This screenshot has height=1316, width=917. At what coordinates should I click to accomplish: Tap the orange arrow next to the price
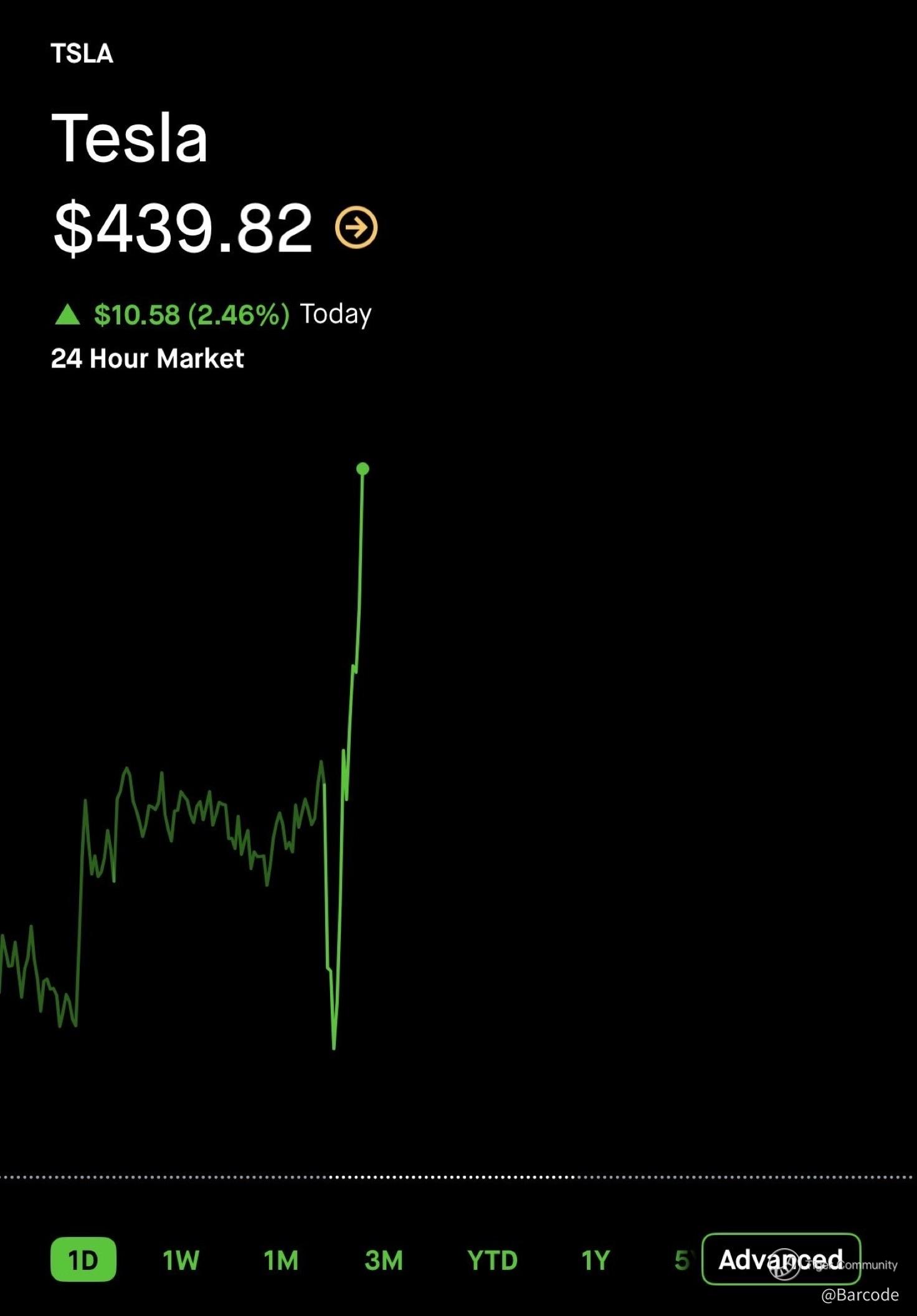click(x=356, y=228)
